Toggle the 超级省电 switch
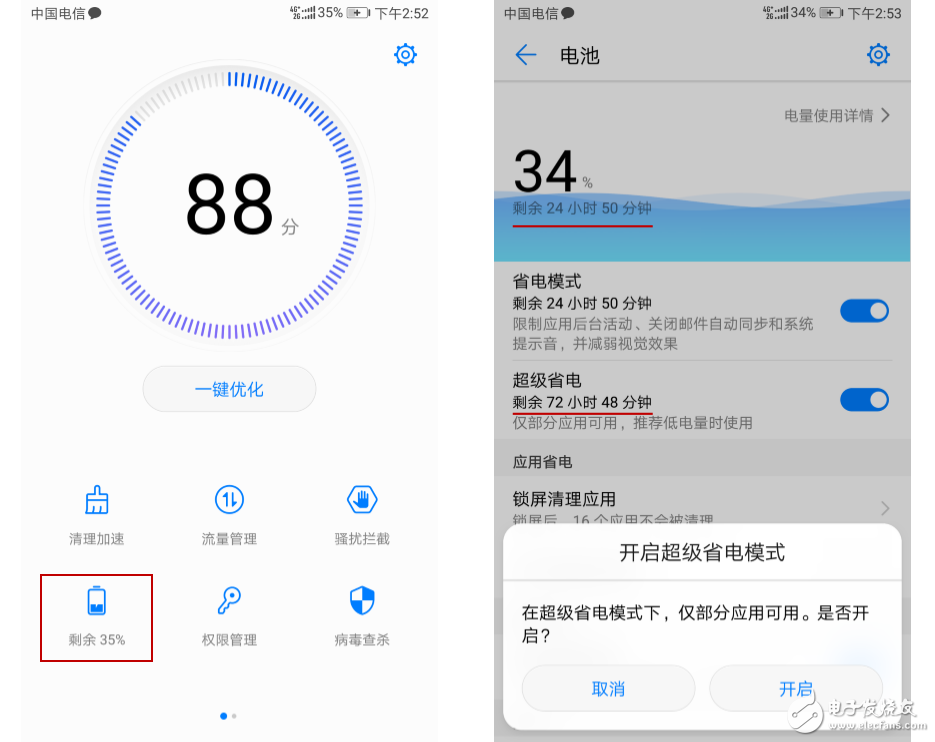The height and width of the screenshot is (742, 935). point(864,400)
